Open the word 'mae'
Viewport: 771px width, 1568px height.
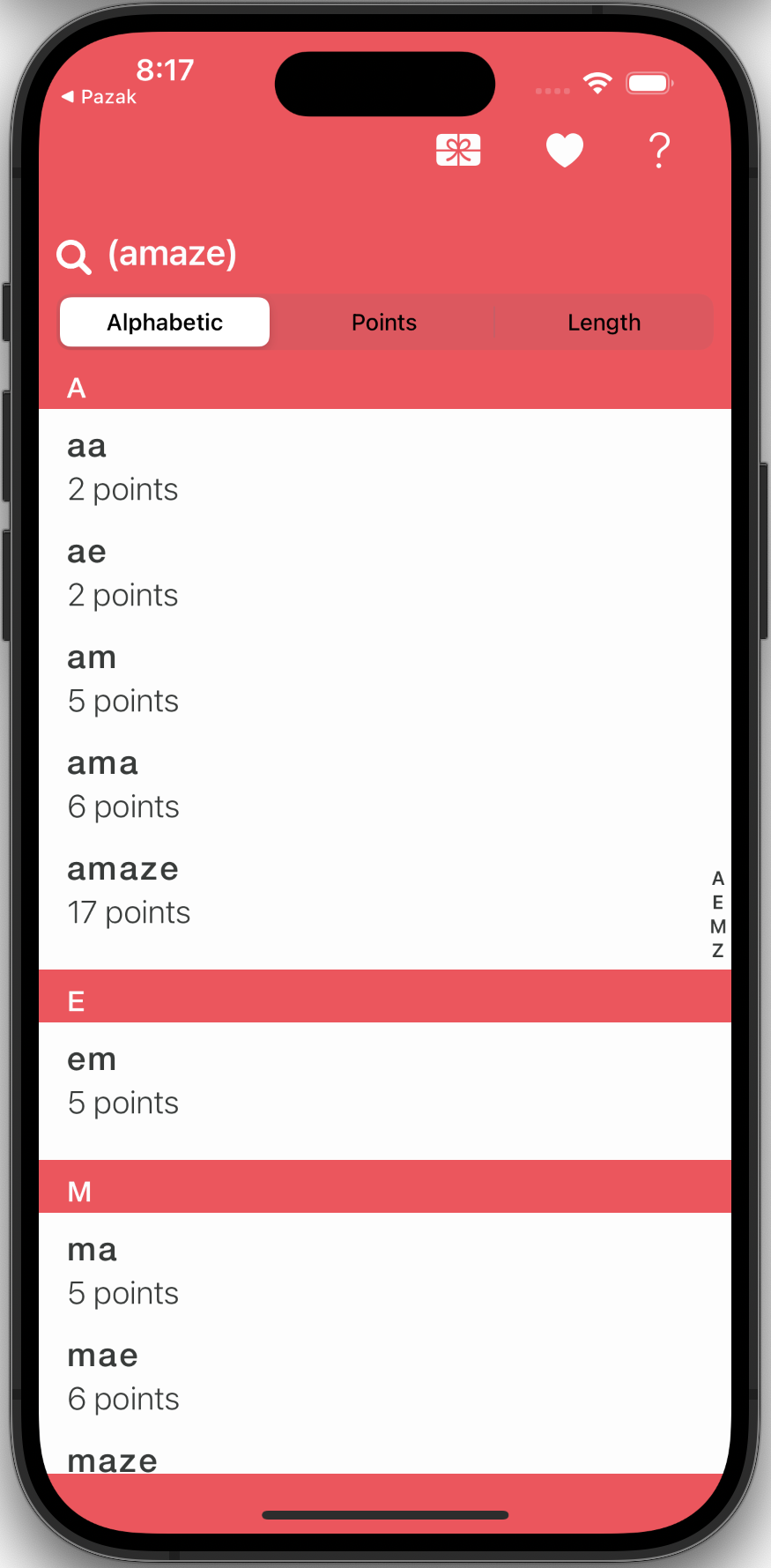pos(385,1378)
